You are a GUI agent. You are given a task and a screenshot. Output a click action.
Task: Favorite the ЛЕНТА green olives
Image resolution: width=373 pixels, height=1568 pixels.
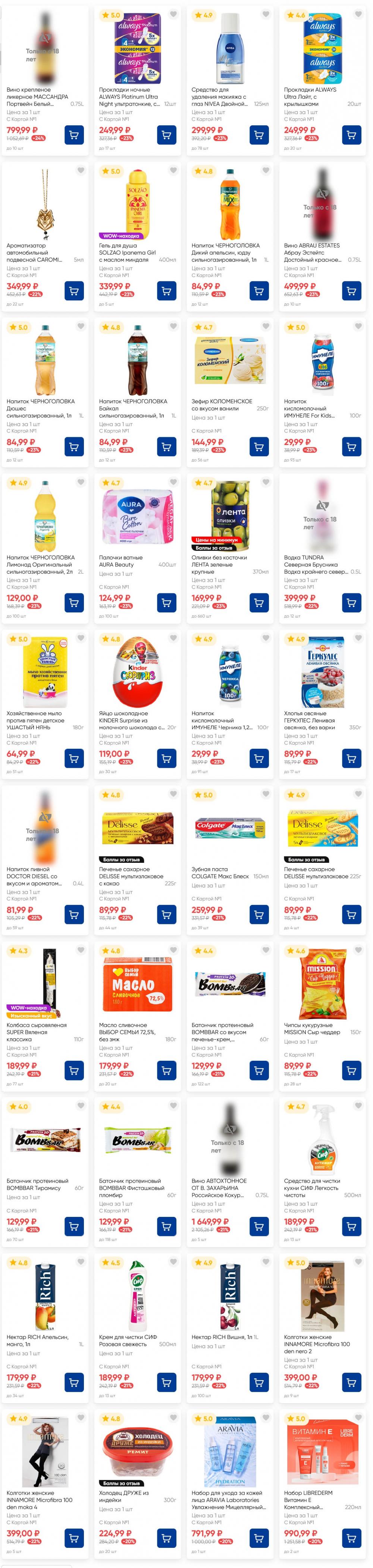[266, 482]
